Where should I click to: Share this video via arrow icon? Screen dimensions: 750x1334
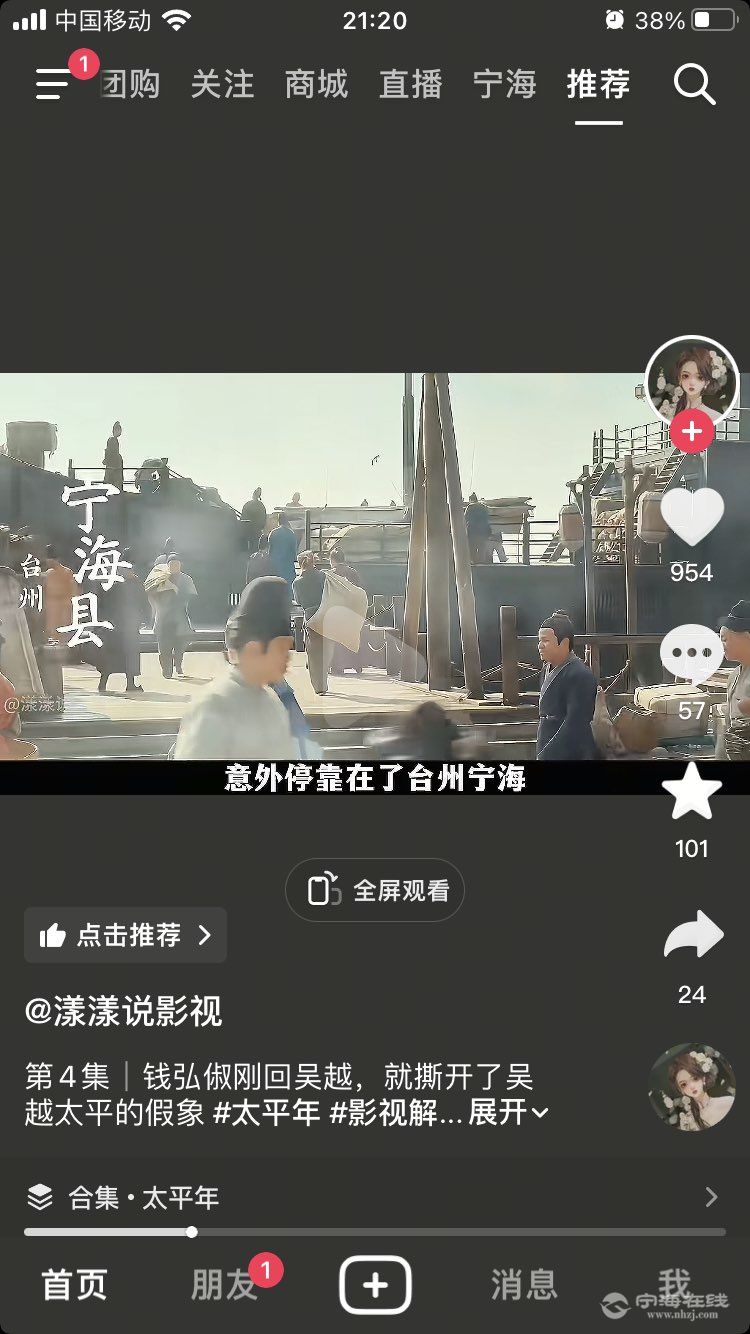point(692,937)
